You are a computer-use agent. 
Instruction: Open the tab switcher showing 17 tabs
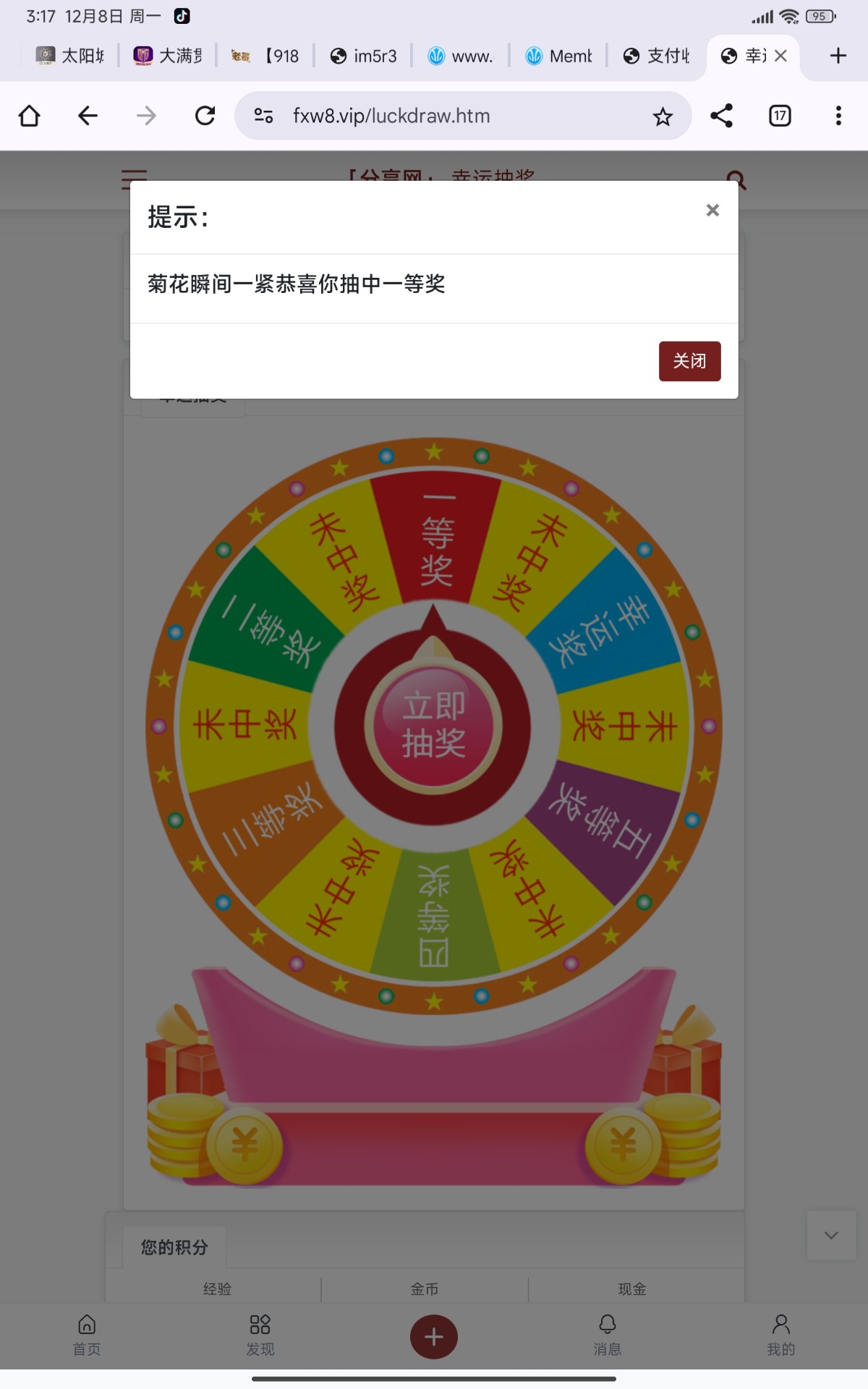780,116
